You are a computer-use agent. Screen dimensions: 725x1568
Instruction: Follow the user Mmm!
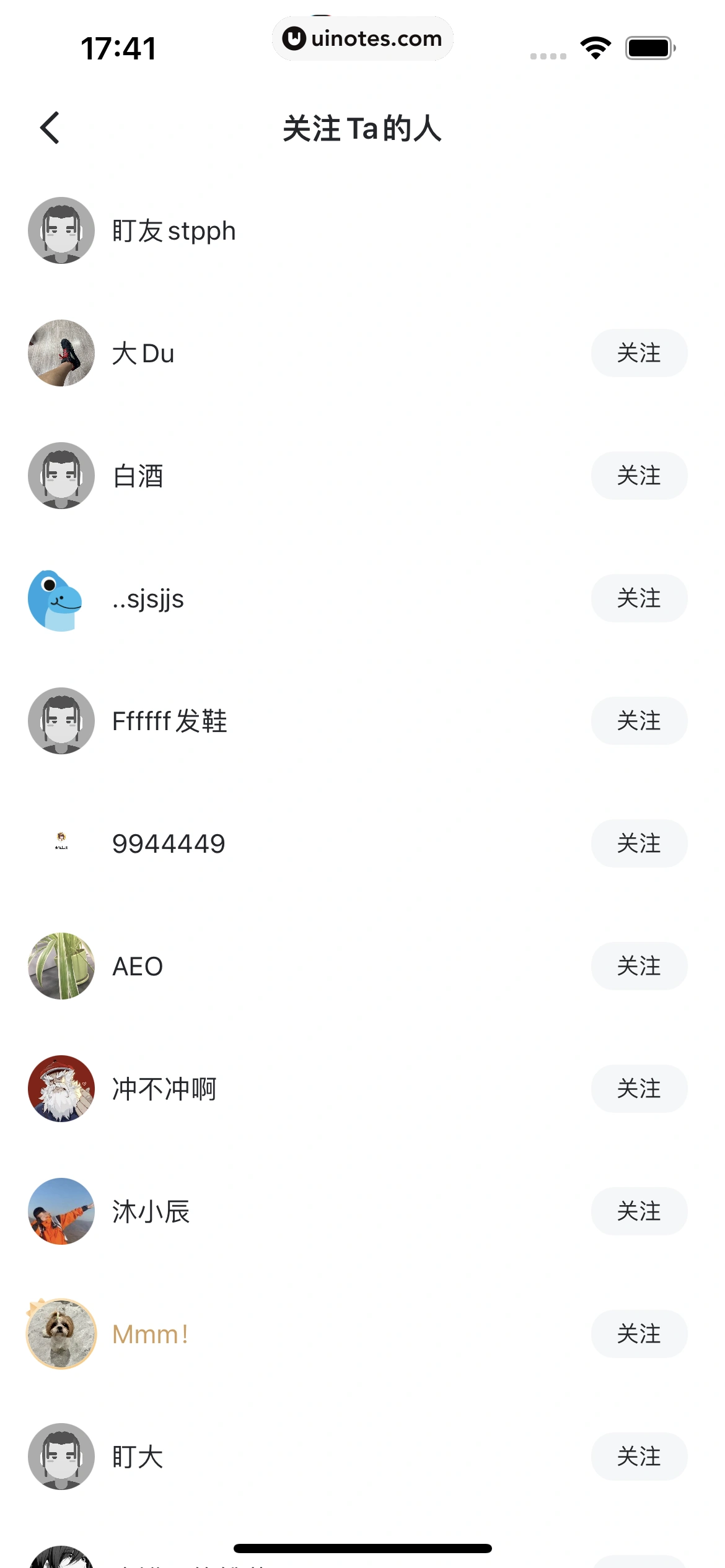[x=638, y=1334]
